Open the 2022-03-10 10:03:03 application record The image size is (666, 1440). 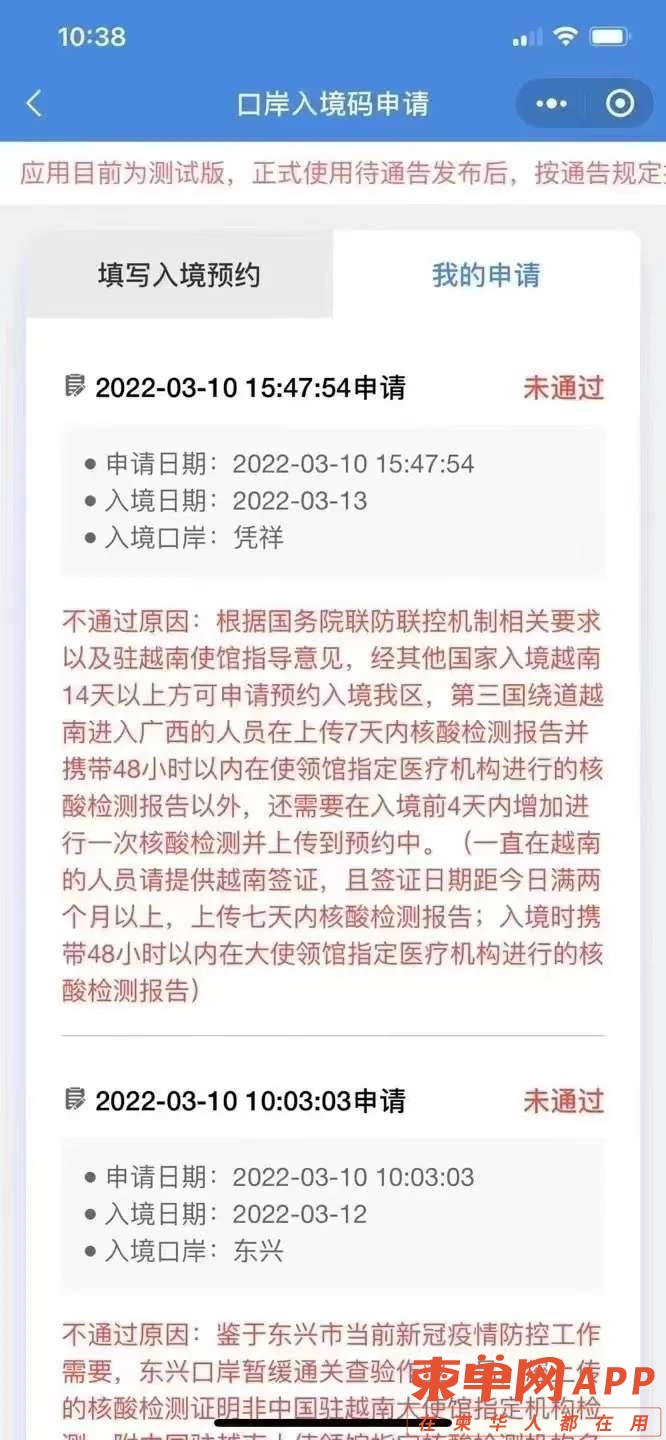coord(250,1101)
